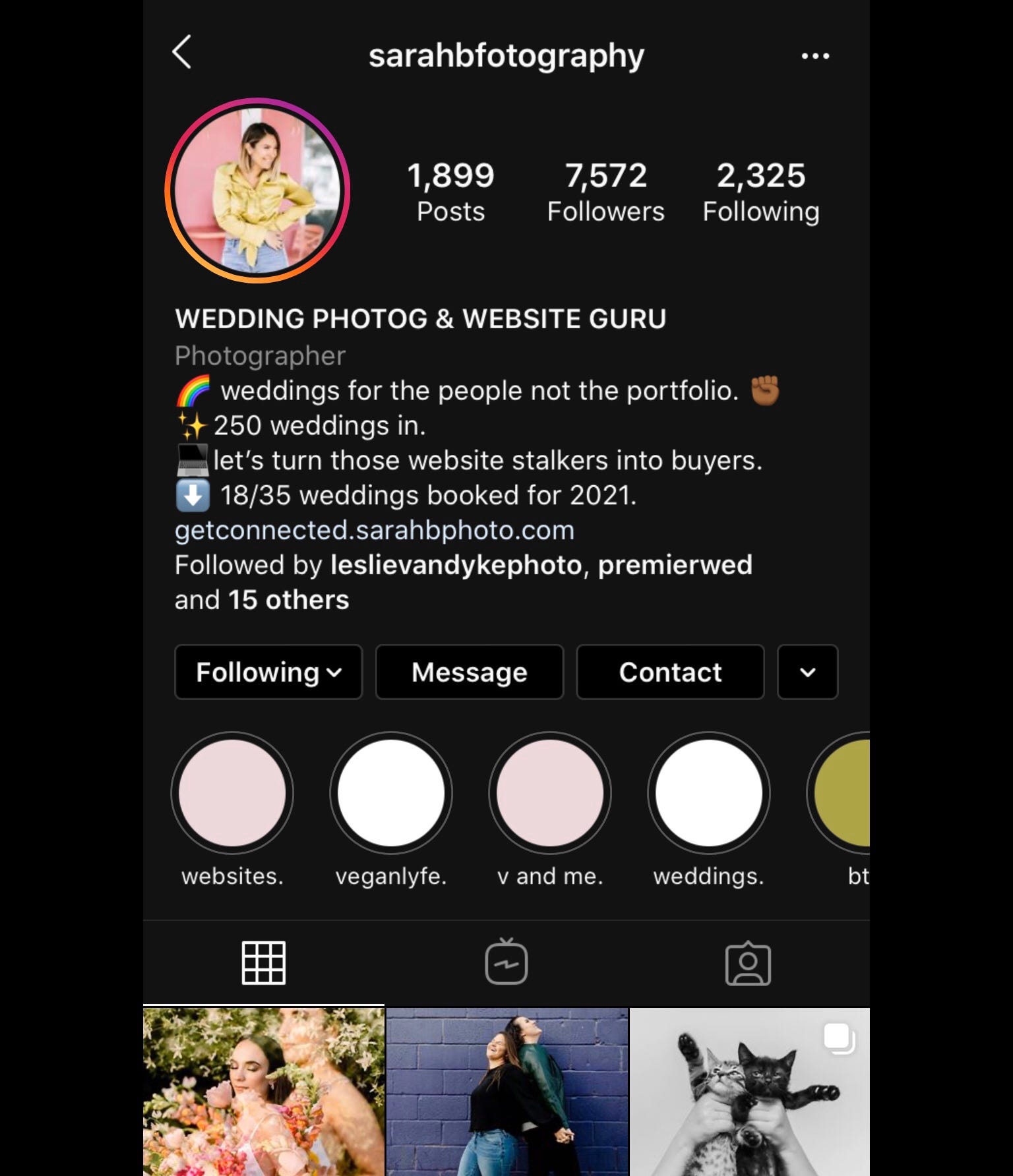Open the 7,572 Followers list

[605, 192]
